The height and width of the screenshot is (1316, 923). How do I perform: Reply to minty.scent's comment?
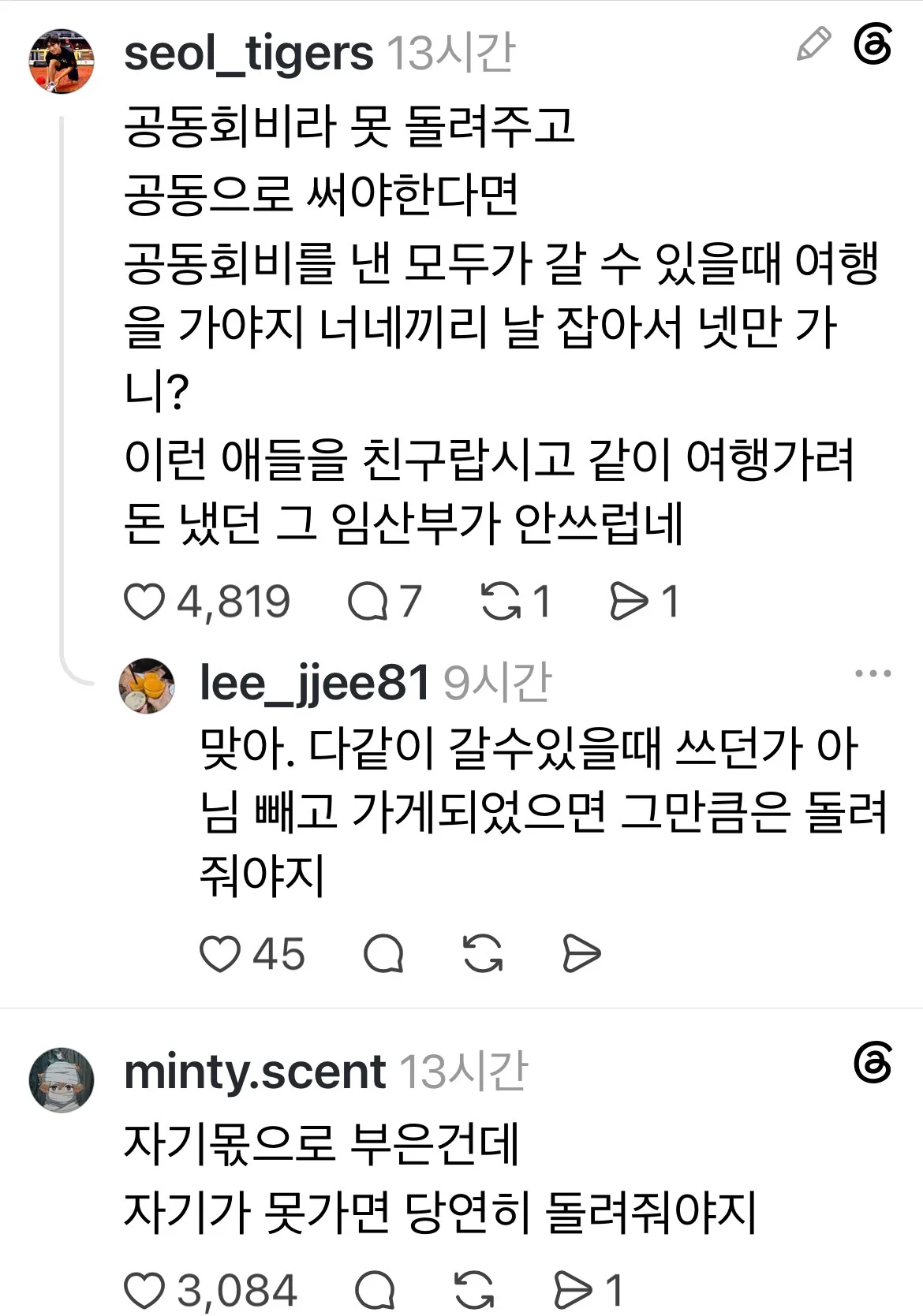click(375, 1292)
